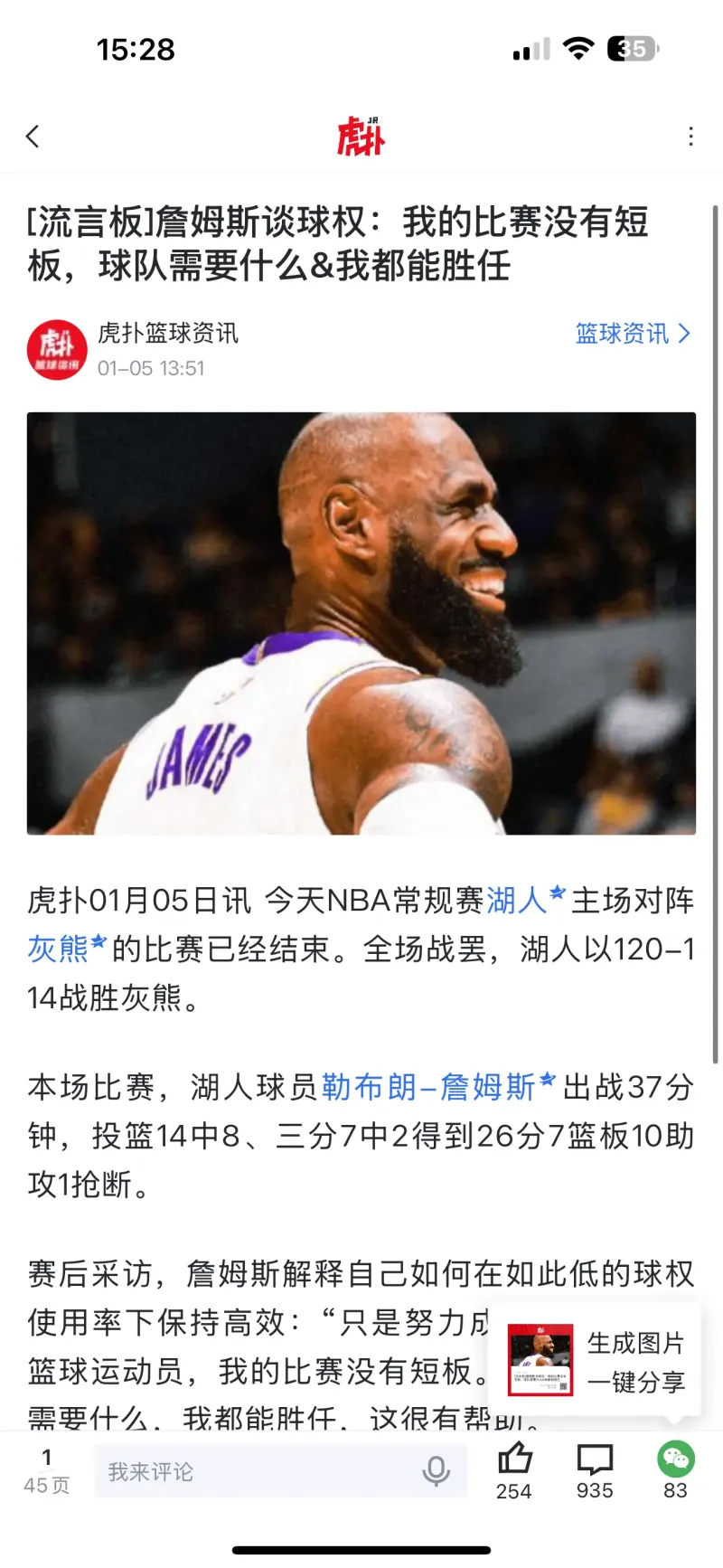
Task: Expand 篮球资讯 using its chevron arrow
Action: 684,334
